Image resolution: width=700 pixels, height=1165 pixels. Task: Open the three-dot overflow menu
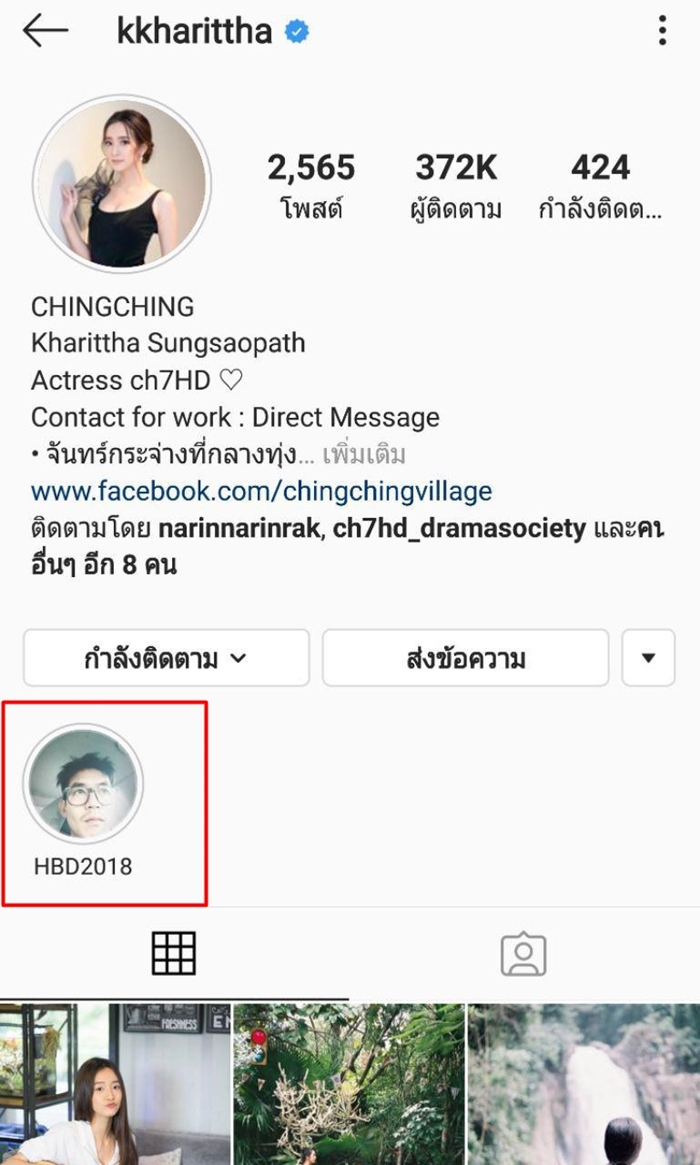point(662,32)
